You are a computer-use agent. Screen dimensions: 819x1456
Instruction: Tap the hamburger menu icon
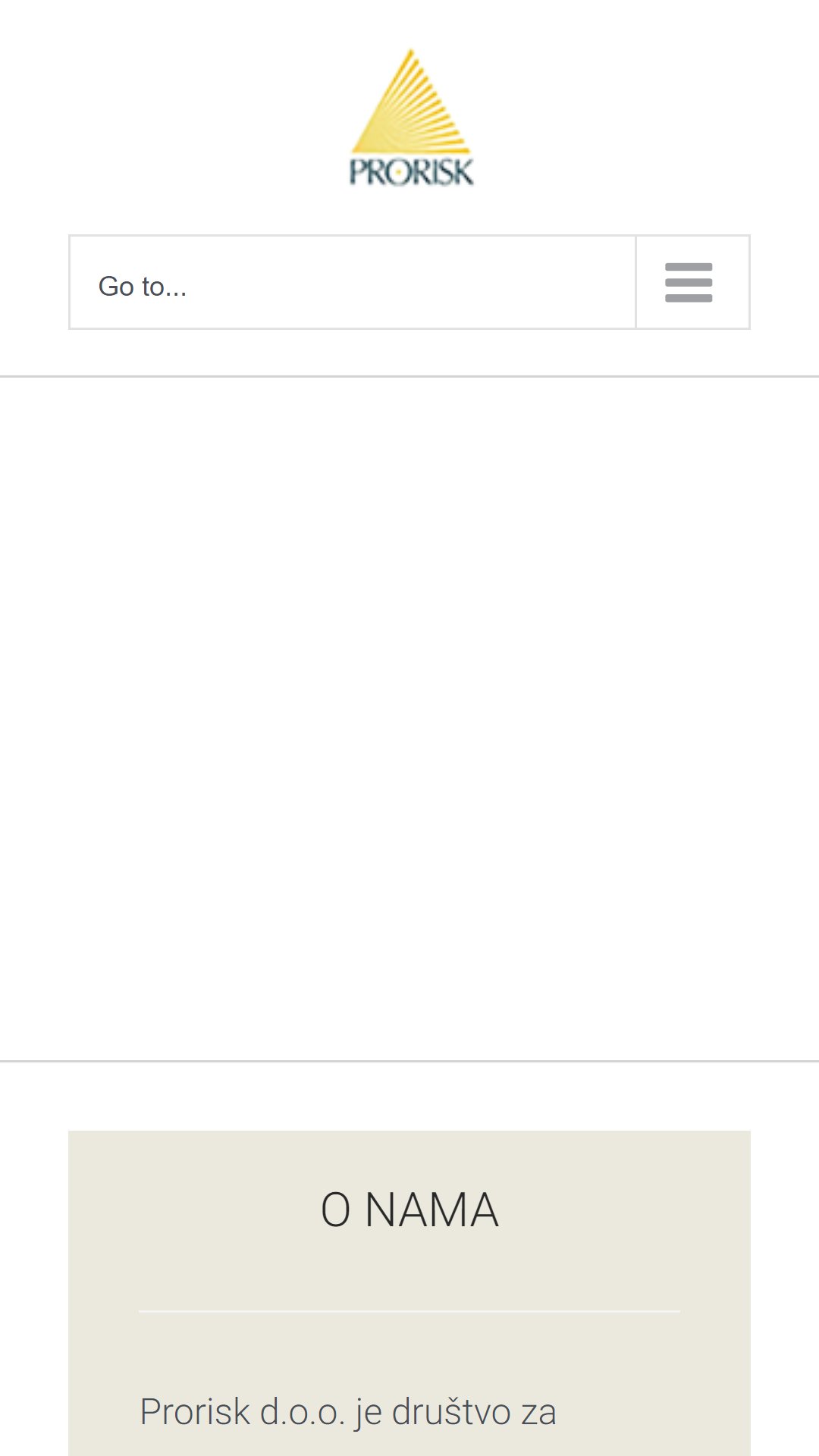click(689, 283)
